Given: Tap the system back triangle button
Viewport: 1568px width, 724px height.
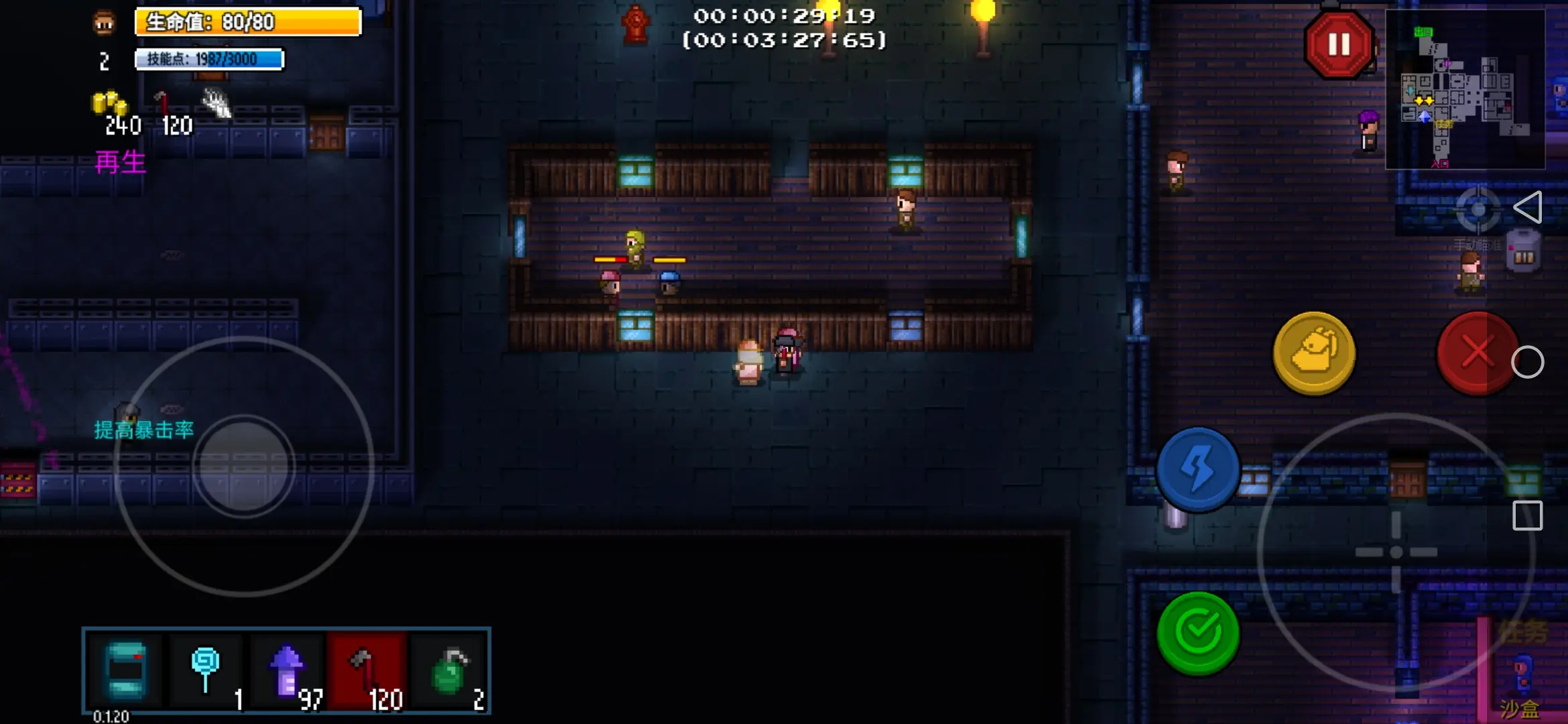Looking at the screenshot, I should tap(1528, 207).
